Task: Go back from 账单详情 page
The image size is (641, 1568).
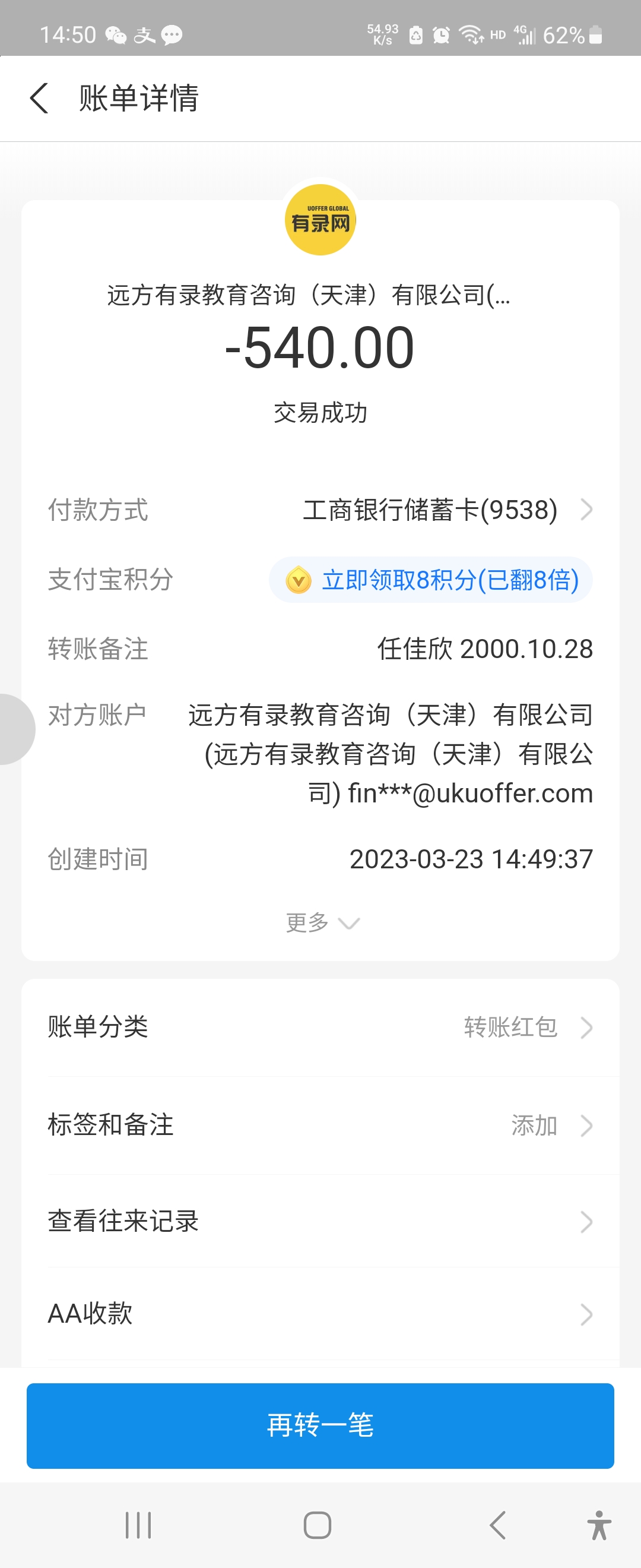Action: pos(40,99)
